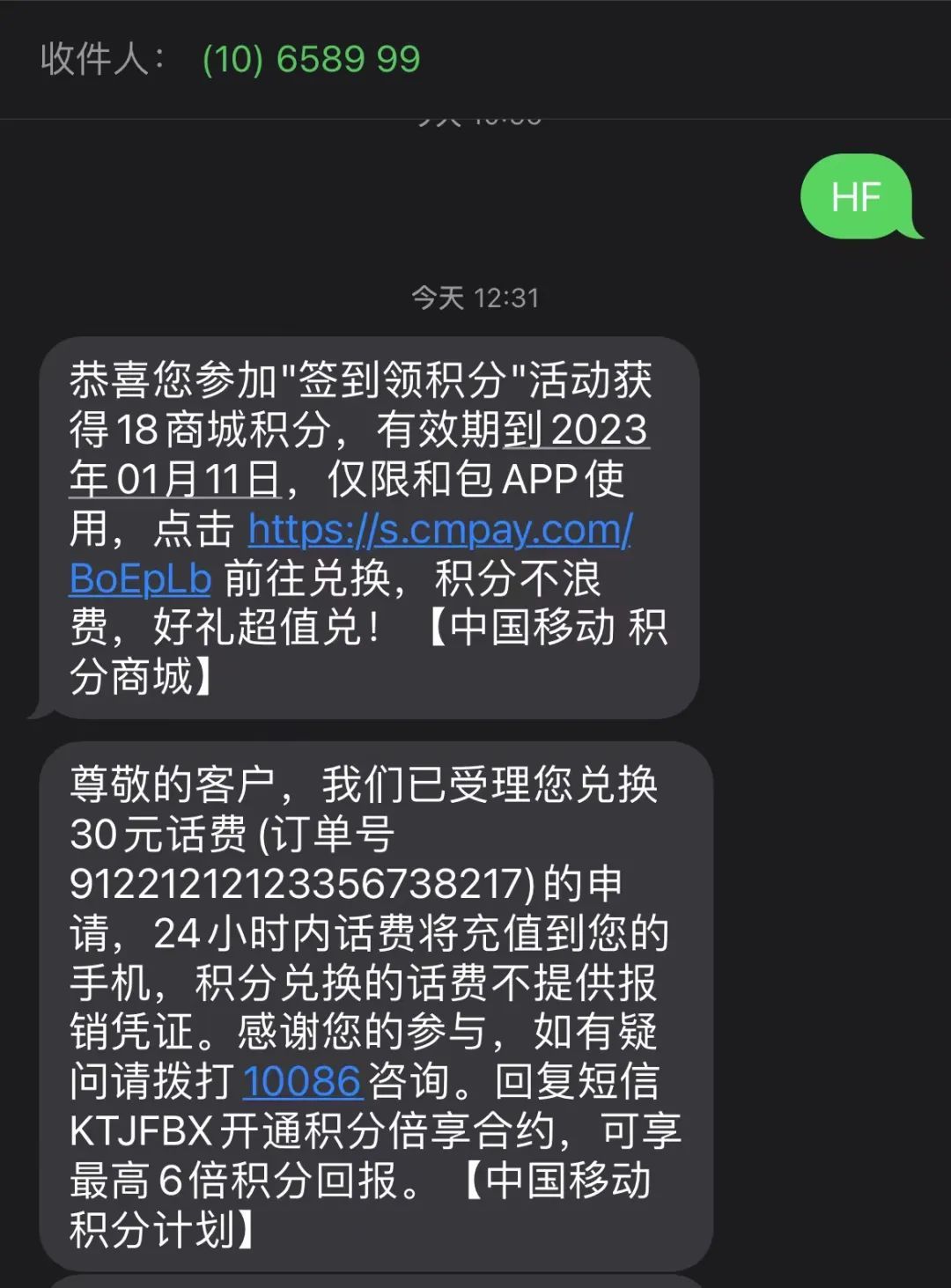Screen dimensions: 951x1288
Task: Tap the recipient number (10) 6589 99
Action: [x=311, y=60]
